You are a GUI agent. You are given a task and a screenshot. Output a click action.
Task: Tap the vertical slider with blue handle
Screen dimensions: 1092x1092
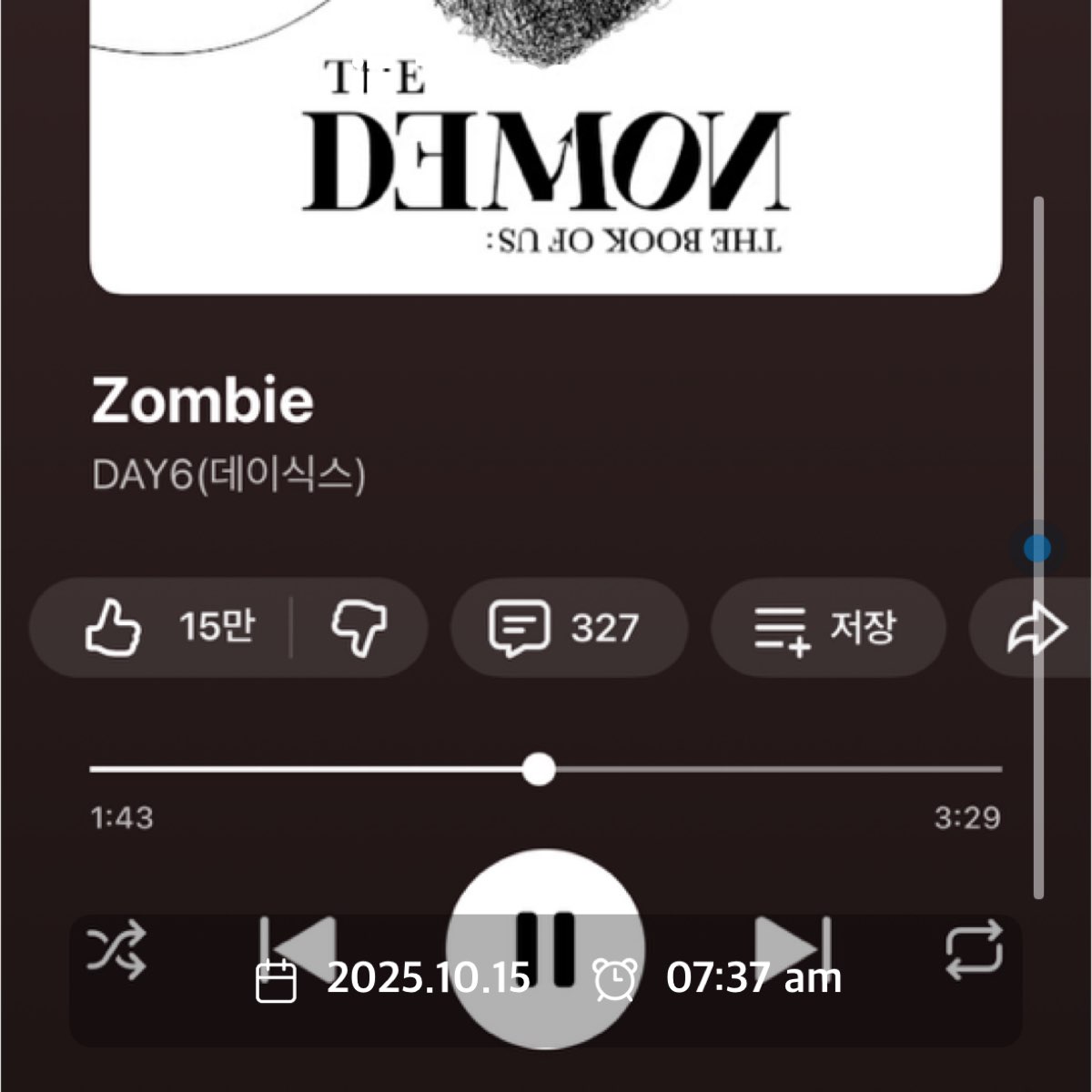[x=1037, y=549]
